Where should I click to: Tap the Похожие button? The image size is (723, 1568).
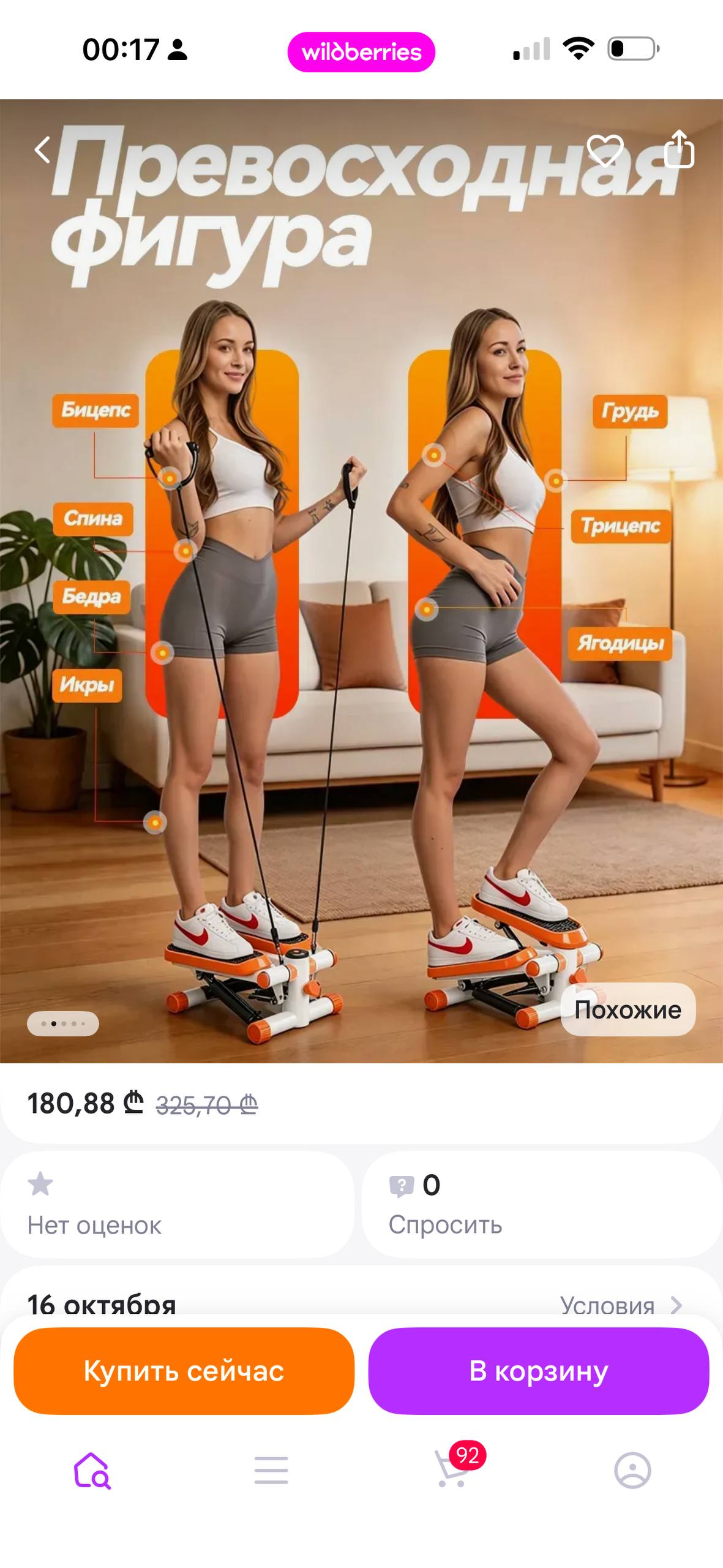[x=628, y=1010]
